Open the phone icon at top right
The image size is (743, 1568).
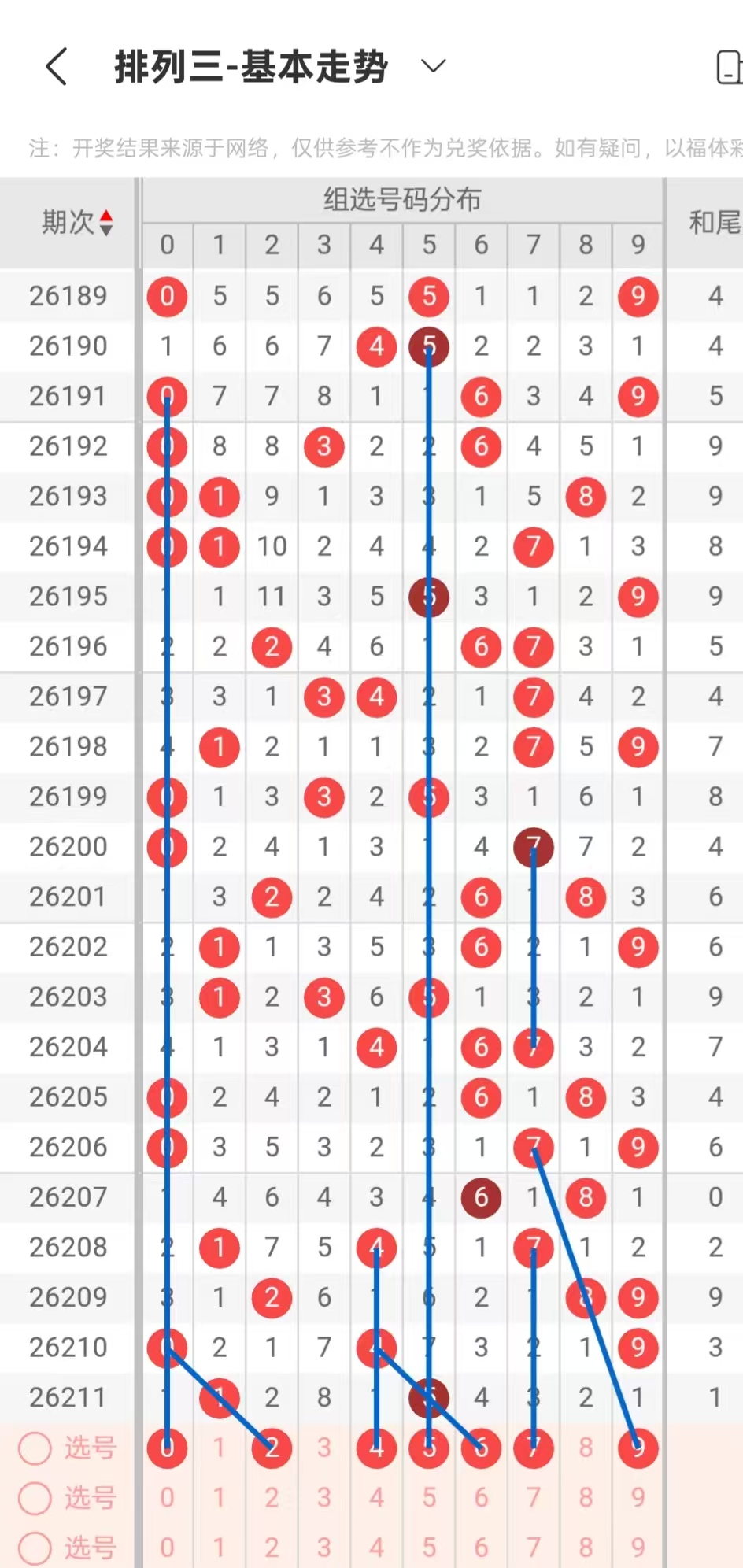tap(730, 67)
